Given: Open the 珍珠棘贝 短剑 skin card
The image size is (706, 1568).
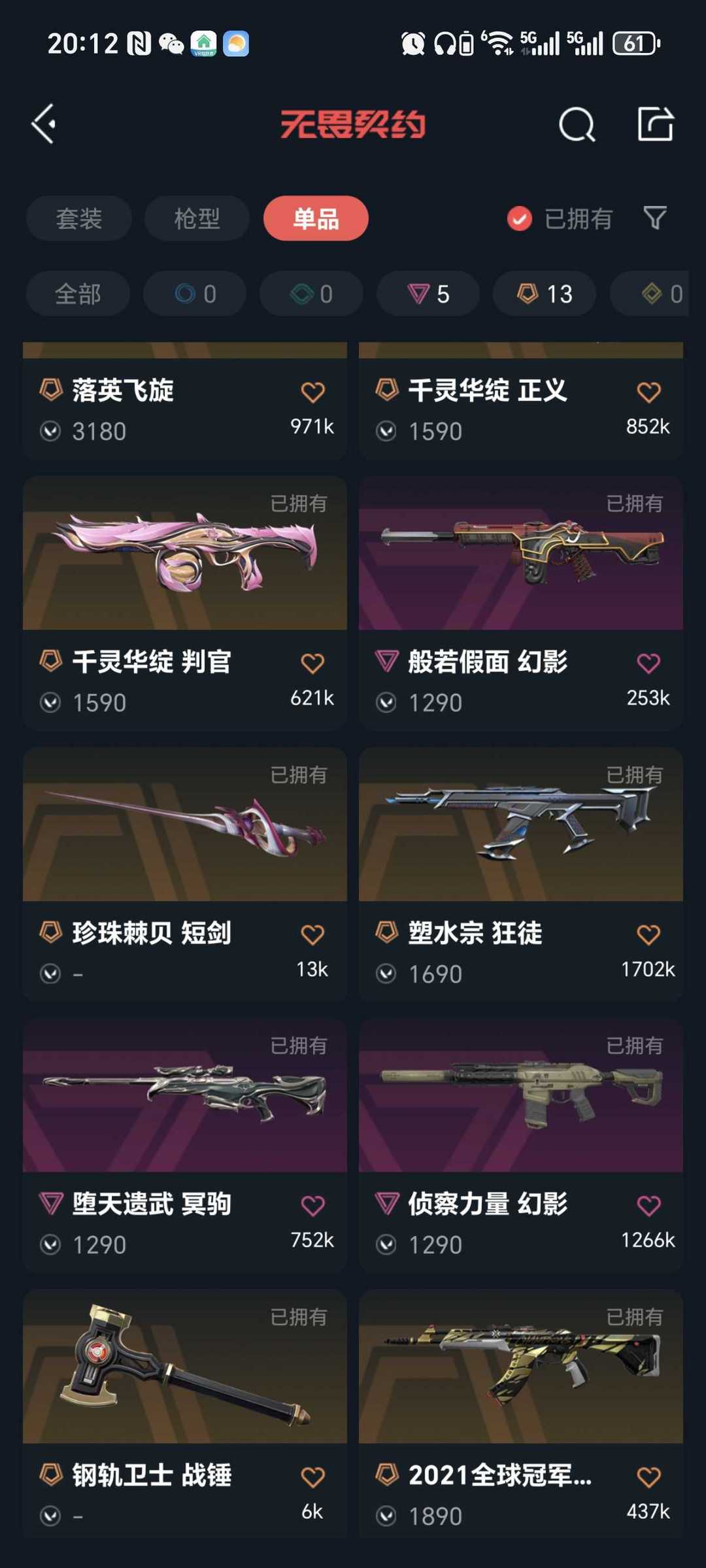Looking at the screenshot, I should click(x=185, y=874).
